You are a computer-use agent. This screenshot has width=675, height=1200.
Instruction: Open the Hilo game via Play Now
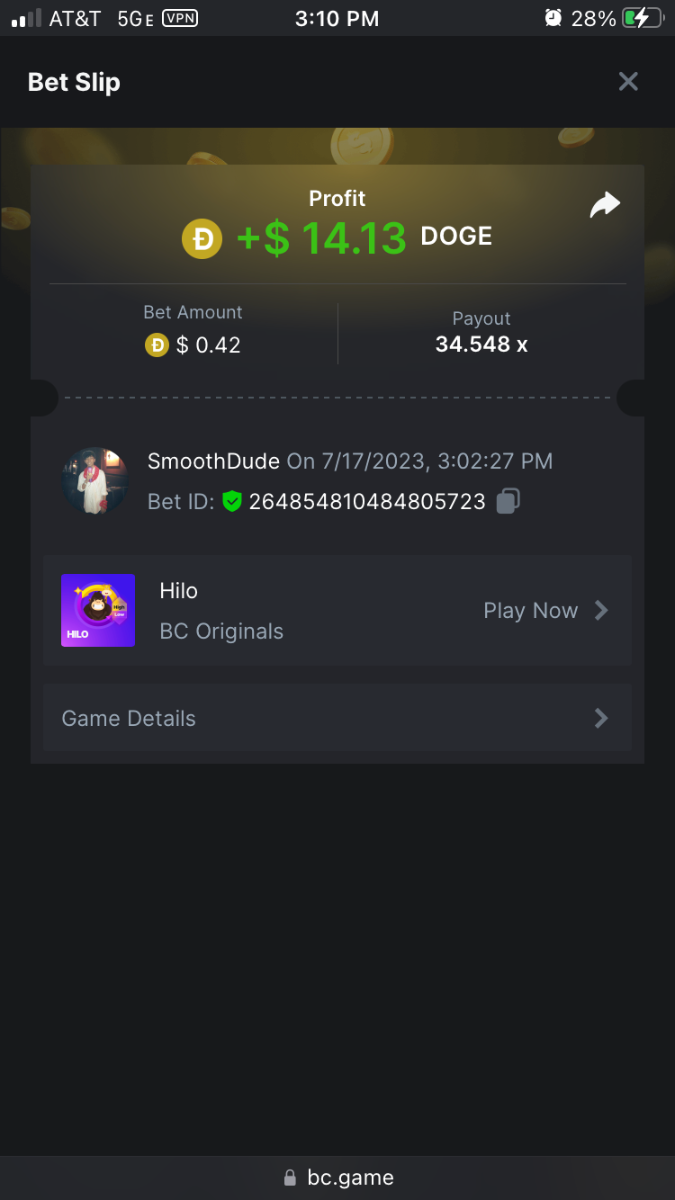[545, 611]
